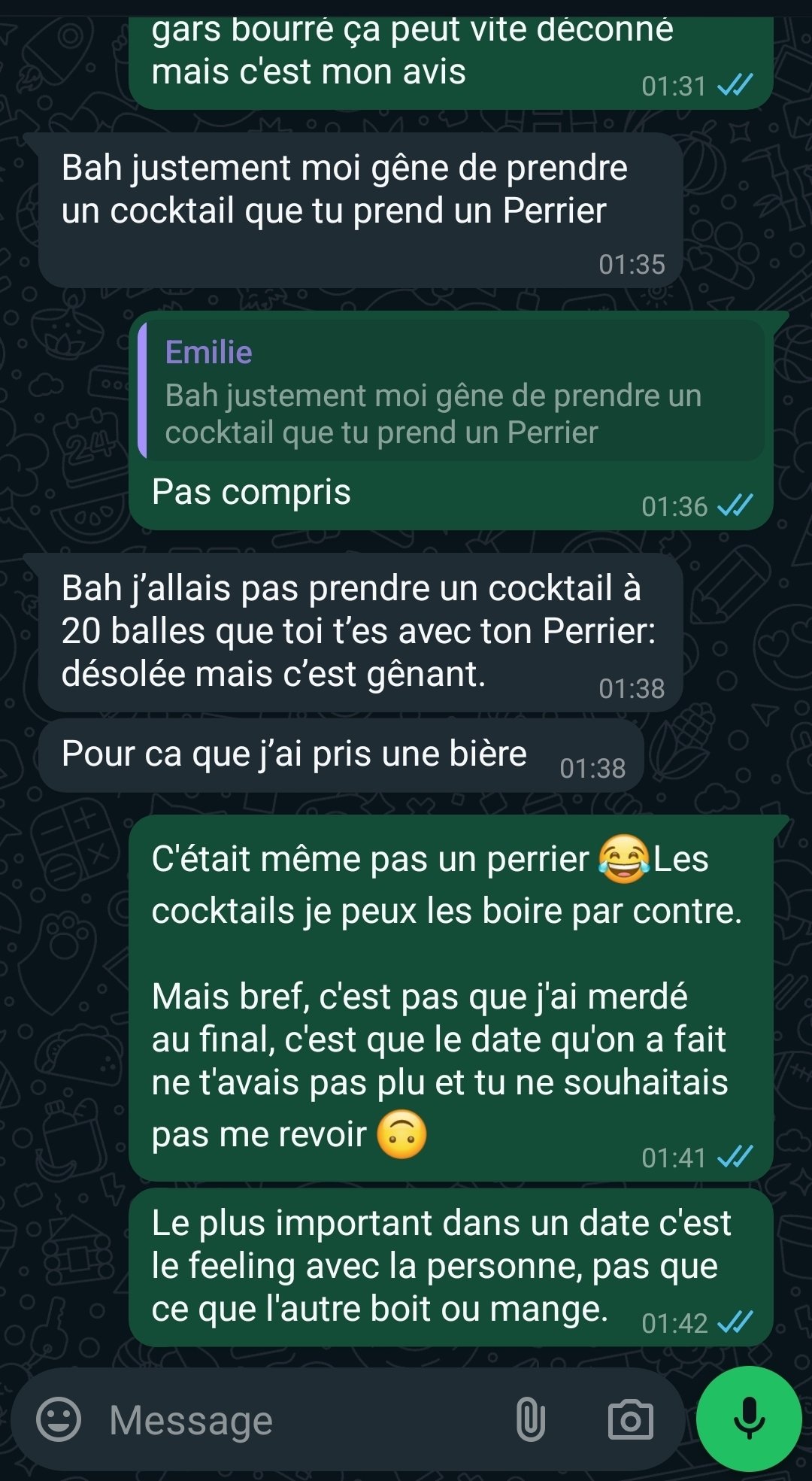Open the emoji picker
Screen dimensions: 812x1481
tap(59, 1419)
